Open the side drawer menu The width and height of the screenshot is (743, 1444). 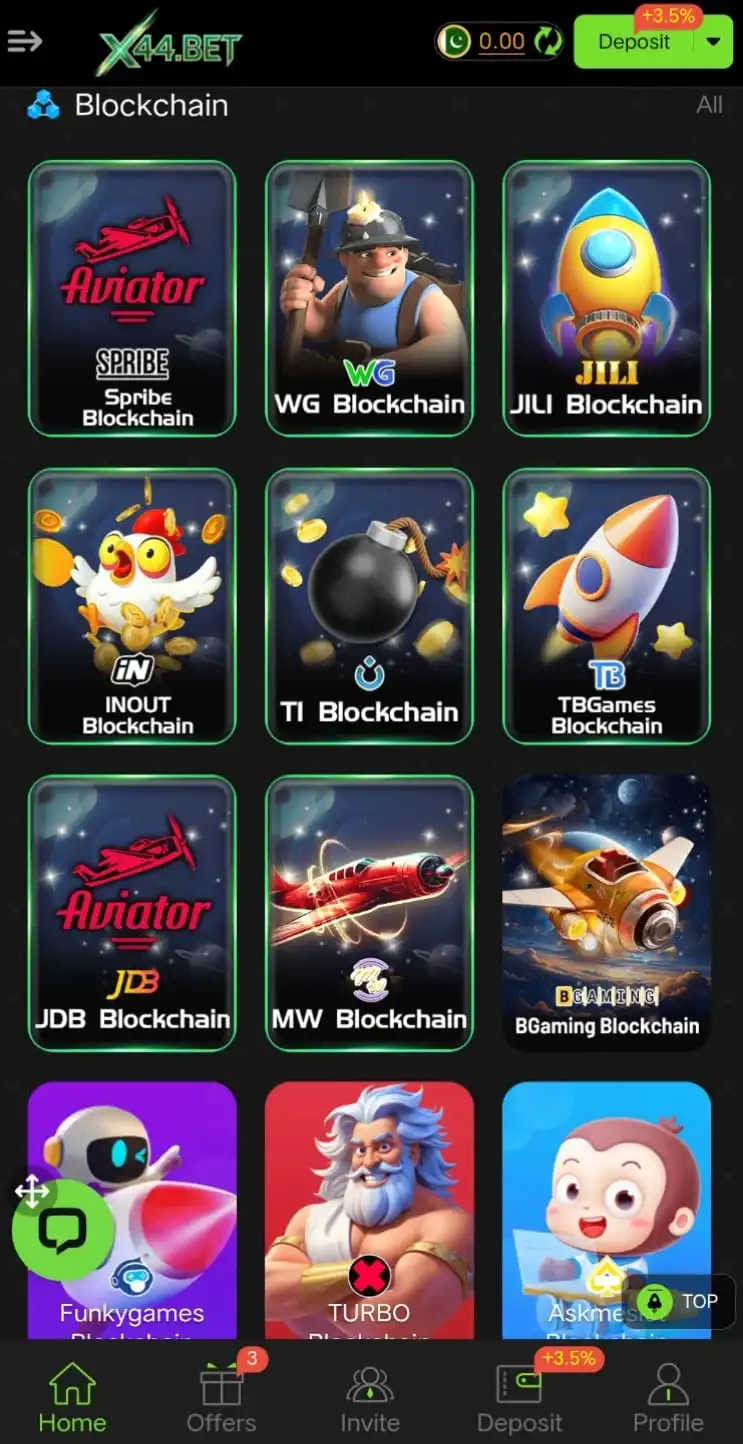pos(25,42)
